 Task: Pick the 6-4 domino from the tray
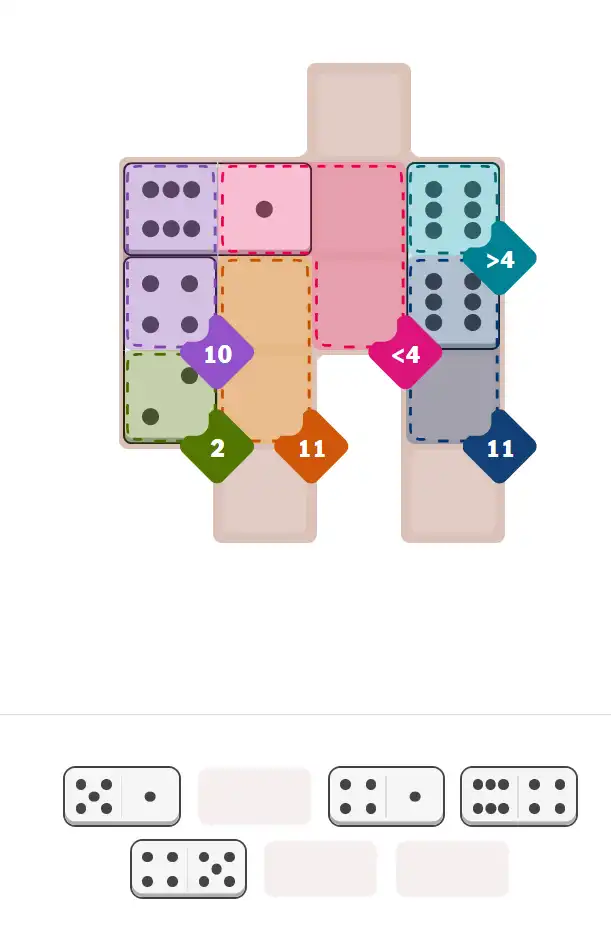coord(518,796)
